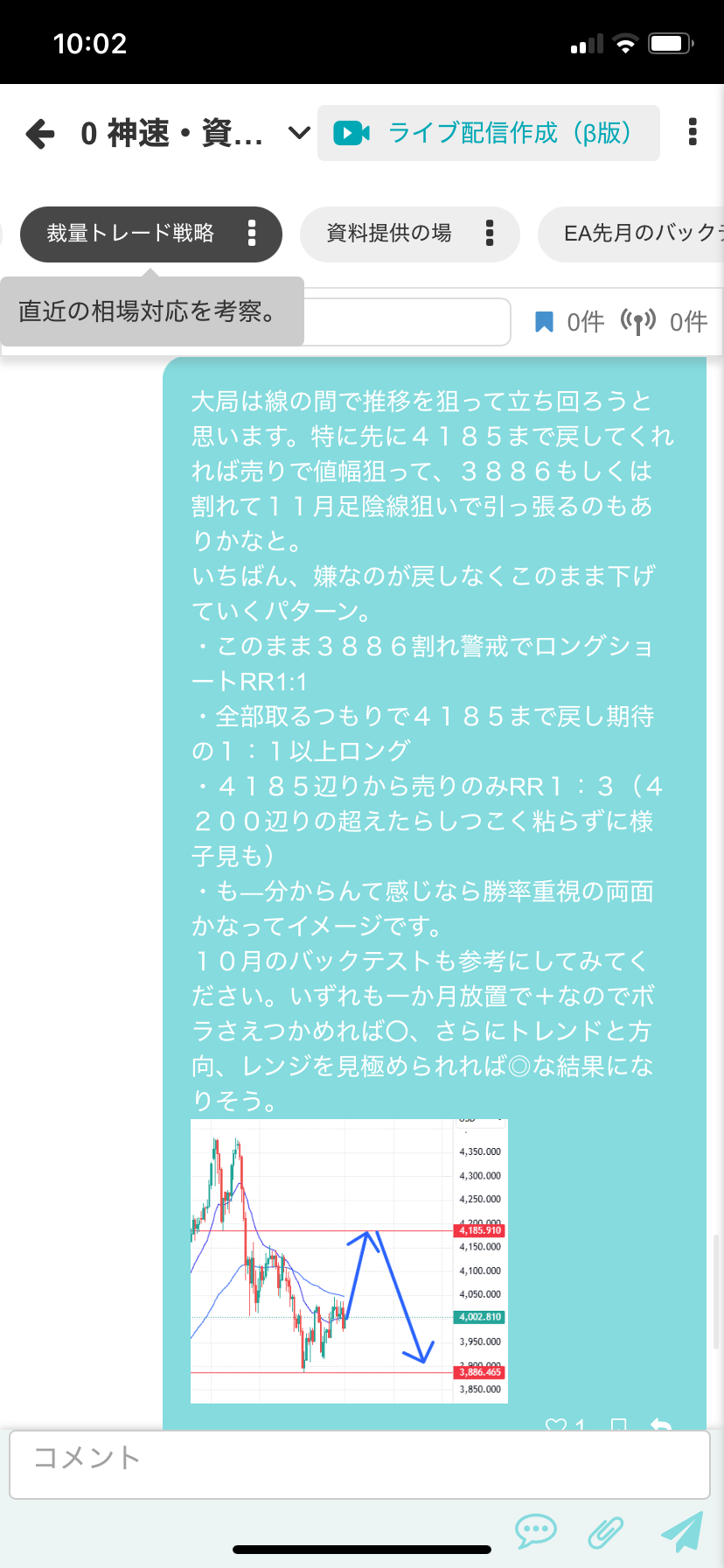View bookmarked items counter icon

(544, 322)
